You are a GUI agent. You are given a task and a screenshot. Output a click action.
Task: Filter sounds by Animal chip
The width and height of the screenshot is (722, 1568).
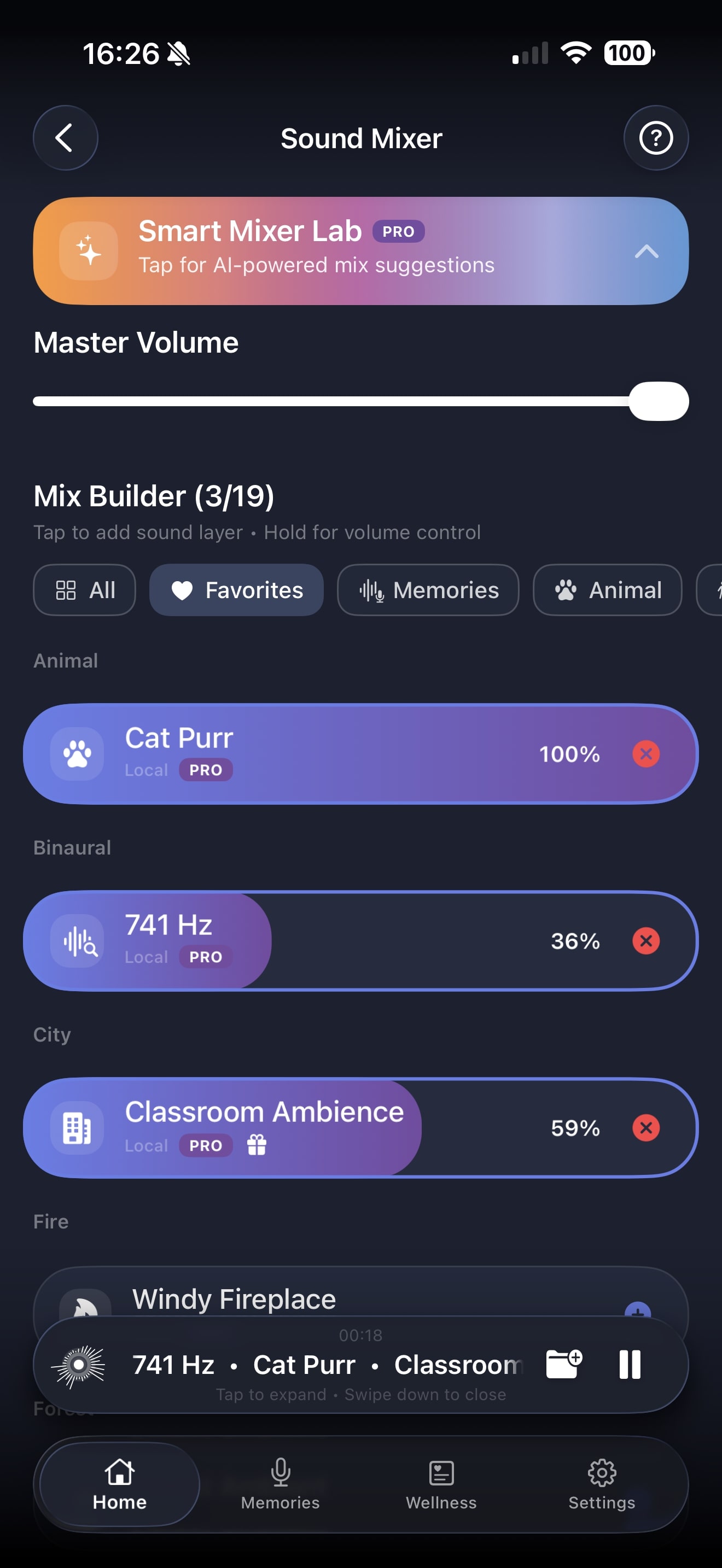[607, 590]
